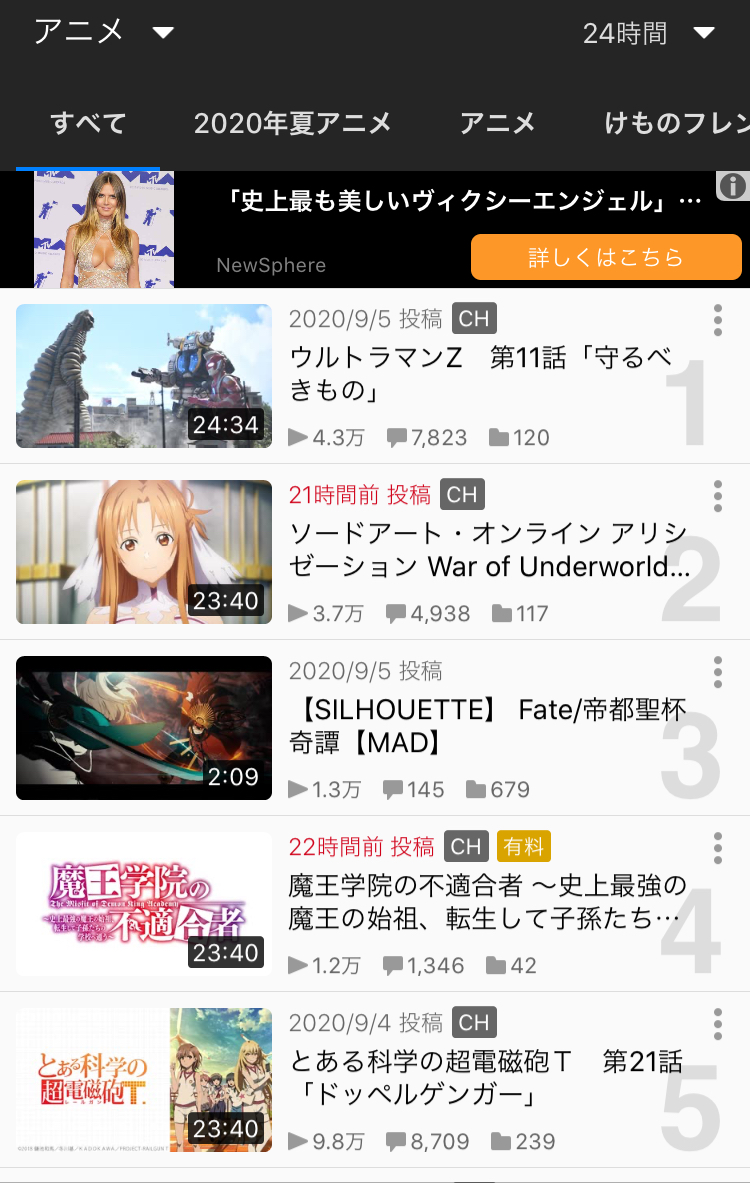
Task: Play とある科学の超電磁砲T 第21話
Action: (x=144, y=1080)
